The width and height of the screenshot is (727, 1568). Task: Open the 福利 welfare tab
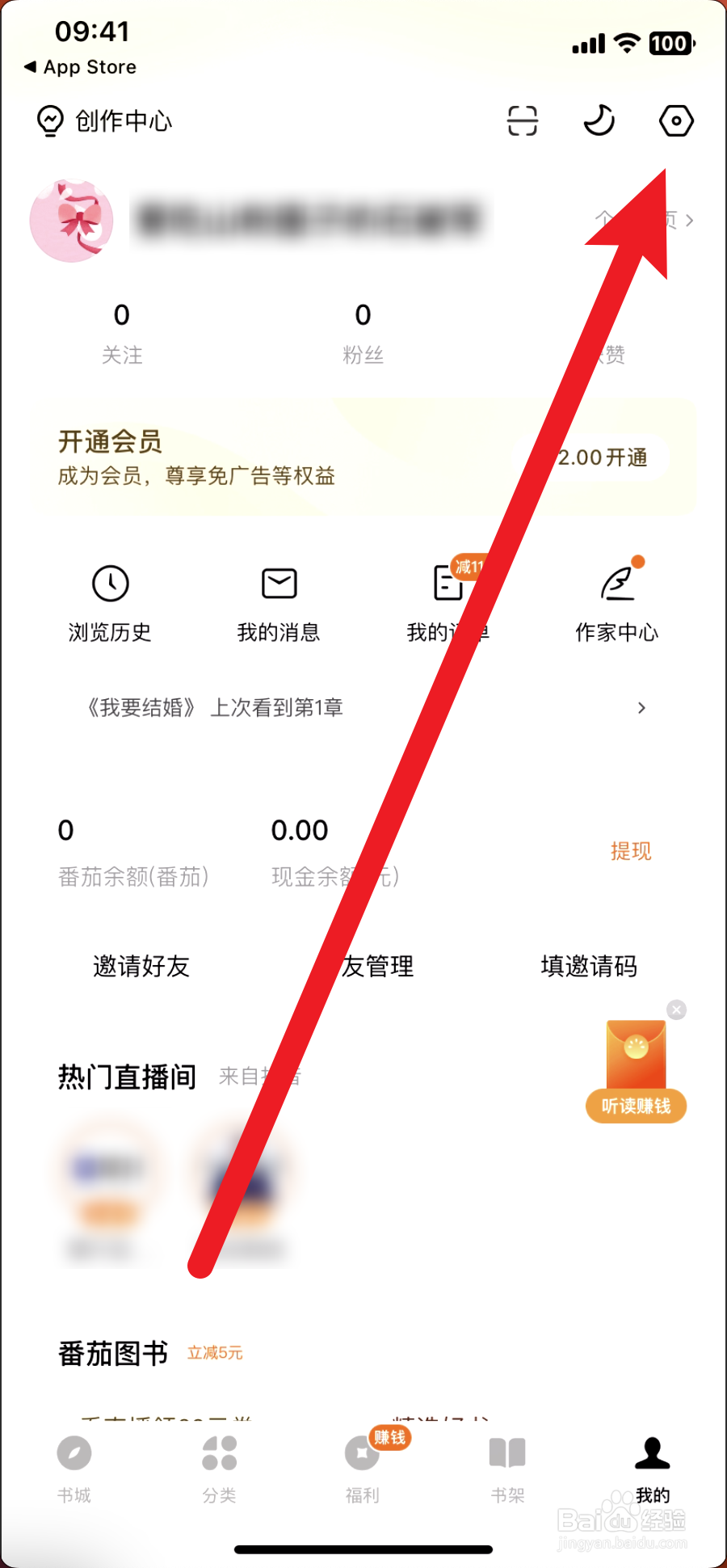click(362, 1471)
